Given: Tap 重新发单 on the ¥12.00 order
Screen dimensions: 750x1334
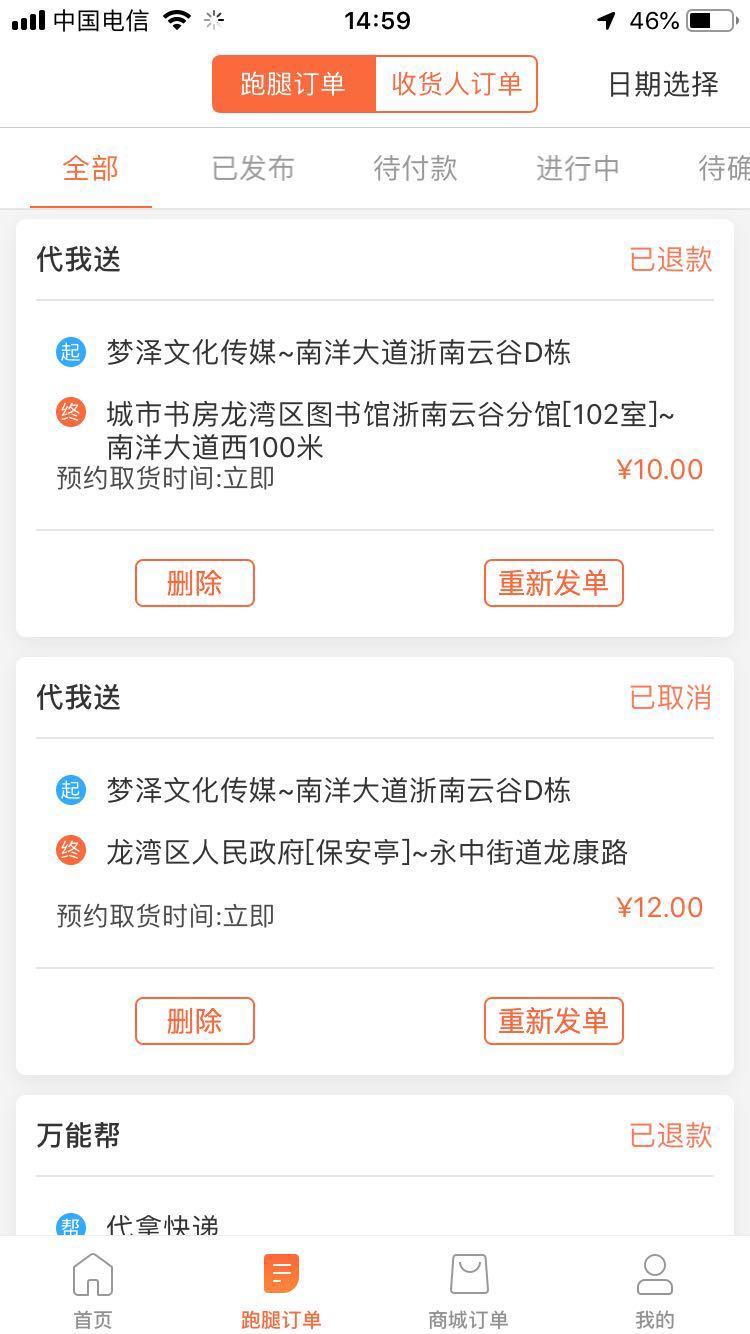Looking at the screenshot, I should coord(553,1021).
